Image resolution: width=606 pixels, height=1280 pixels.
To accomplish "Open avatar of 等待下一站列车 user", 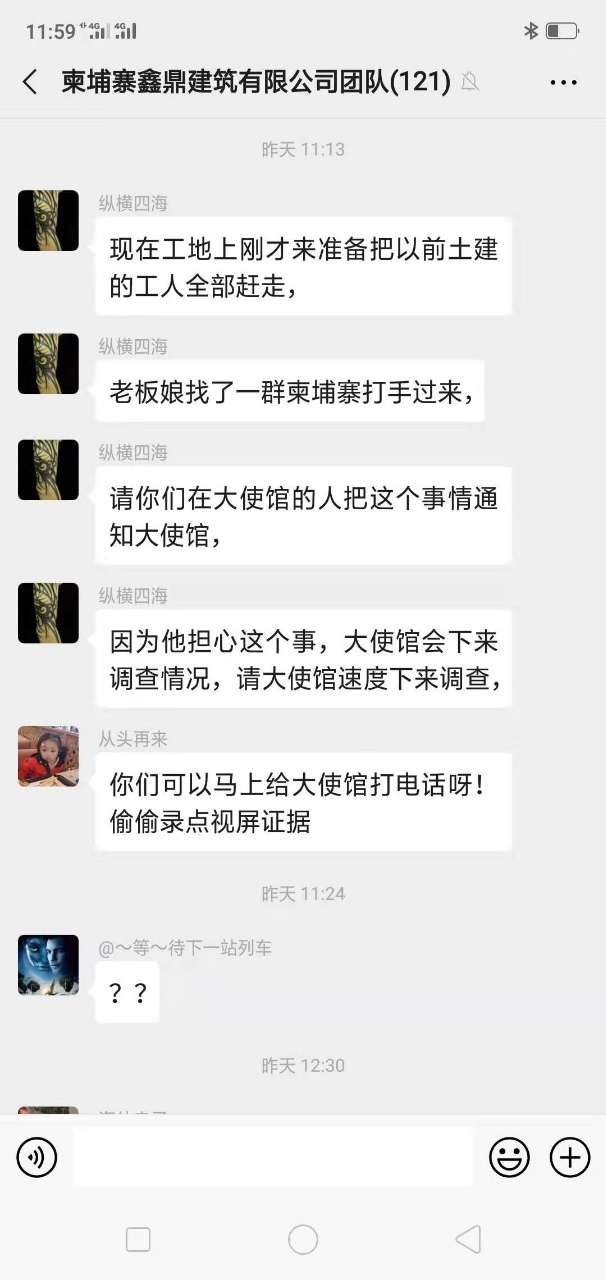I will tap(48, 965).
